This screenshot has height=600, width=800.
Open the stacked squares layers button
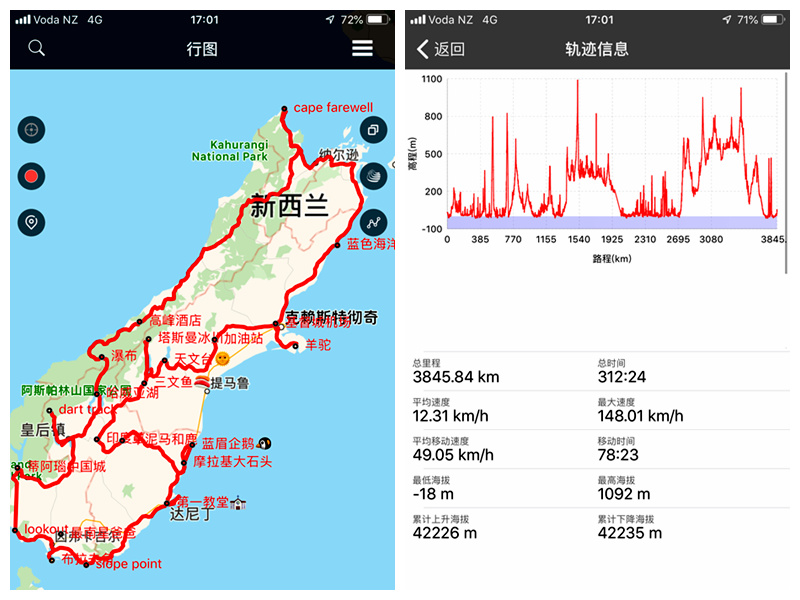(373, 130)
